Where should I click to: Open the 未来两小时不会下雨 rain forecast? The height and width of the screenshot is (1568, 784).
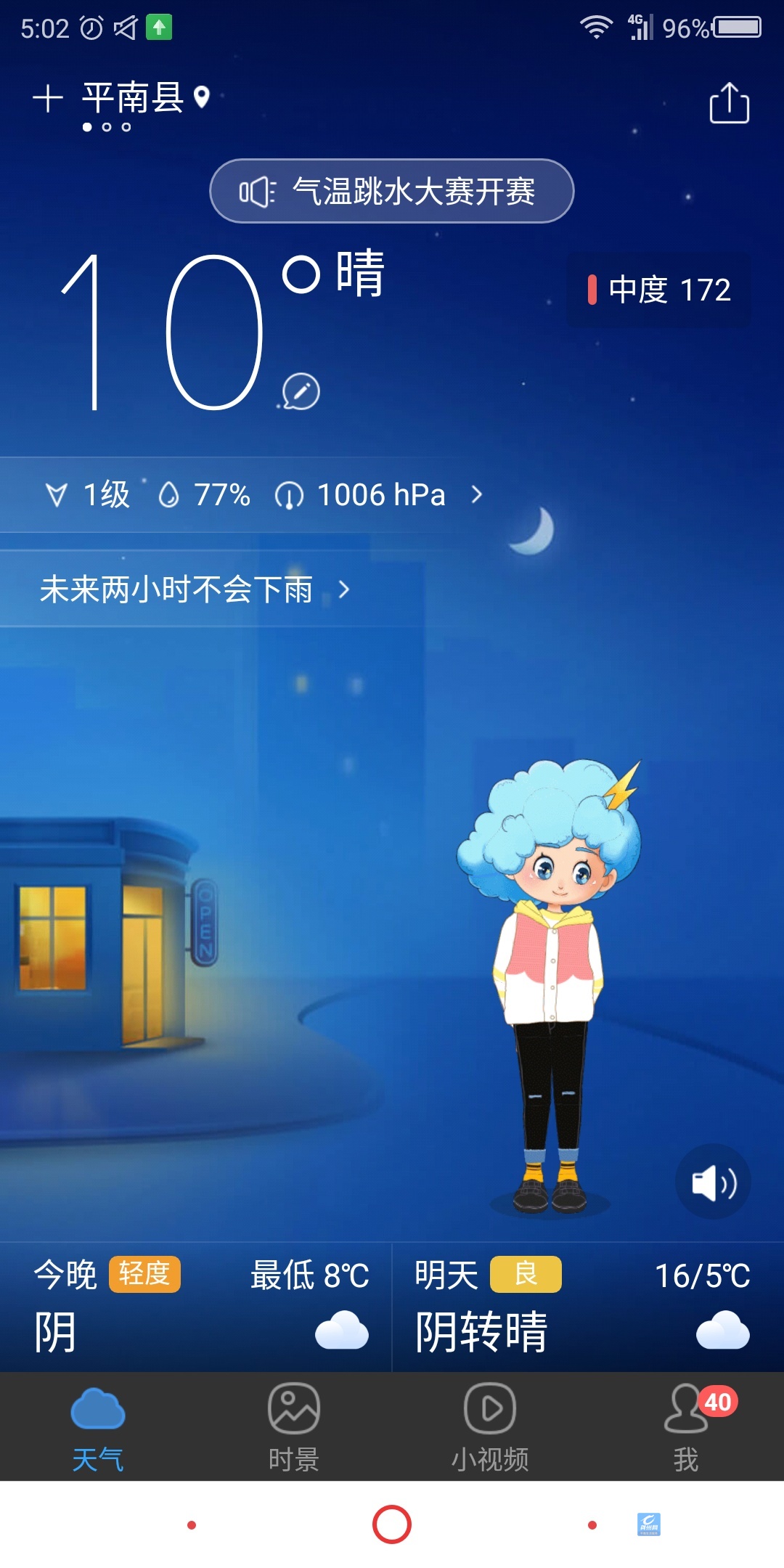[195, 589]
